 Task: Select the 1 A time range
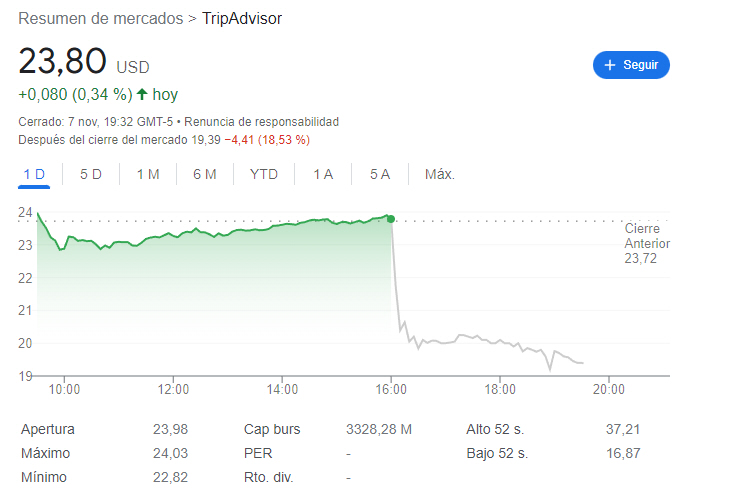323,174
